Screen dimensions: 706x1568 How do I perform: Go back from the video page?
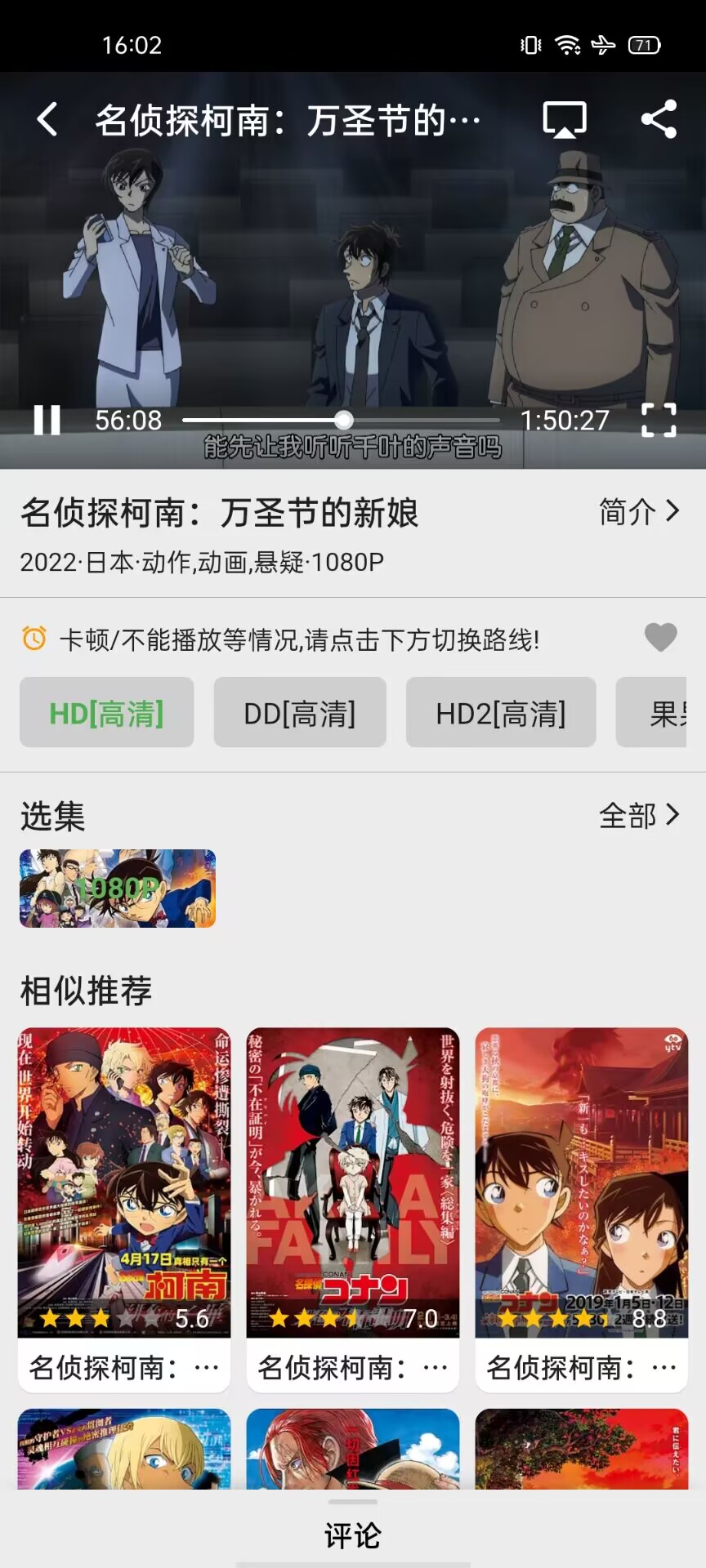pyautogui.click(x=47, y=120)
